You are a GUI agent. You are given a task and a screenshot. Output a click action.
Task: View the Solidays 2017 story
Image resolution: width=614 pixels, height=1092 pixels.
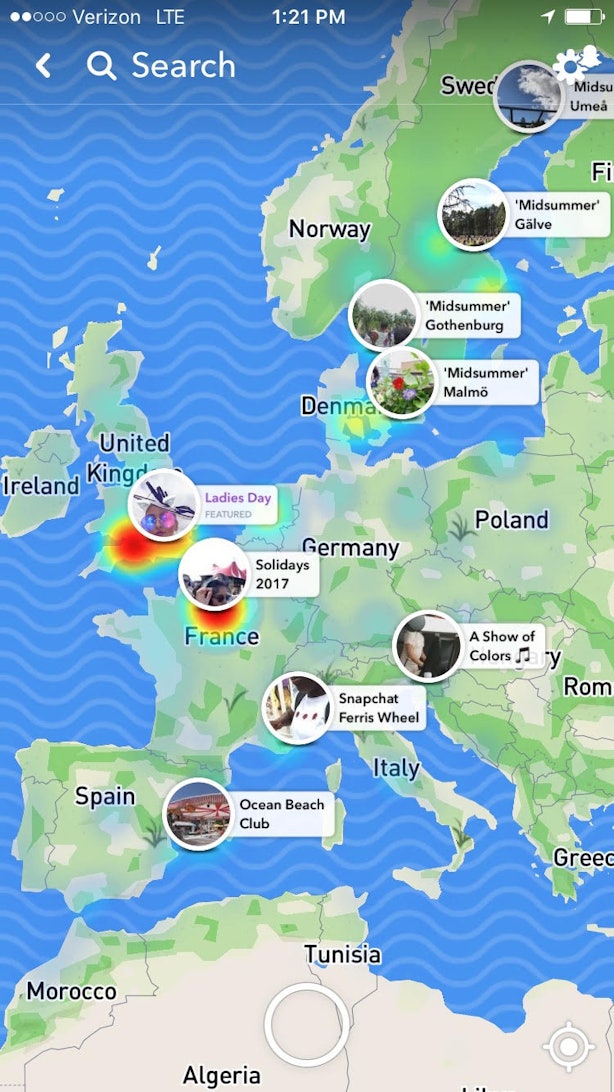coord(249,574)
